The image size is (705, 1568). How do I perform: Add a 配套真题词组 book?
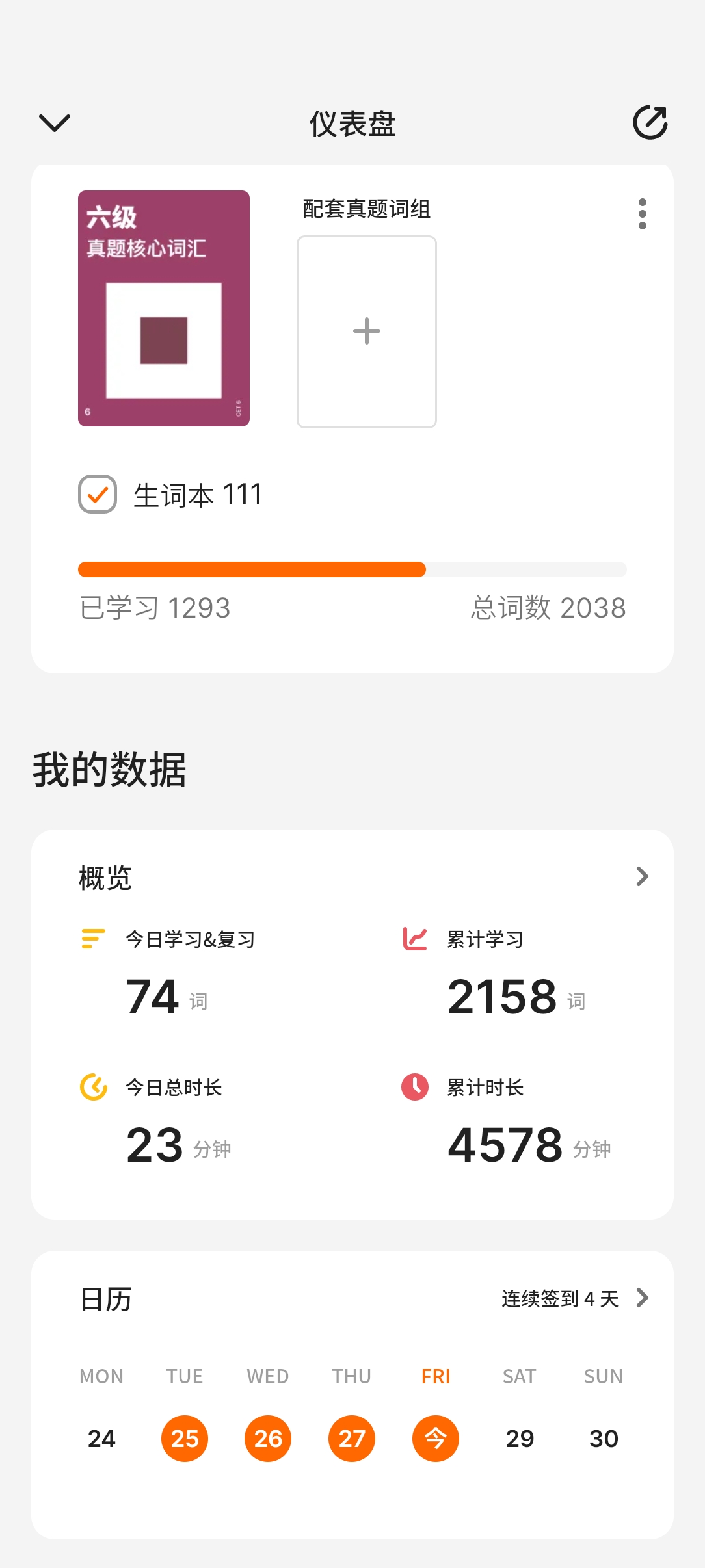pos(366,332)
